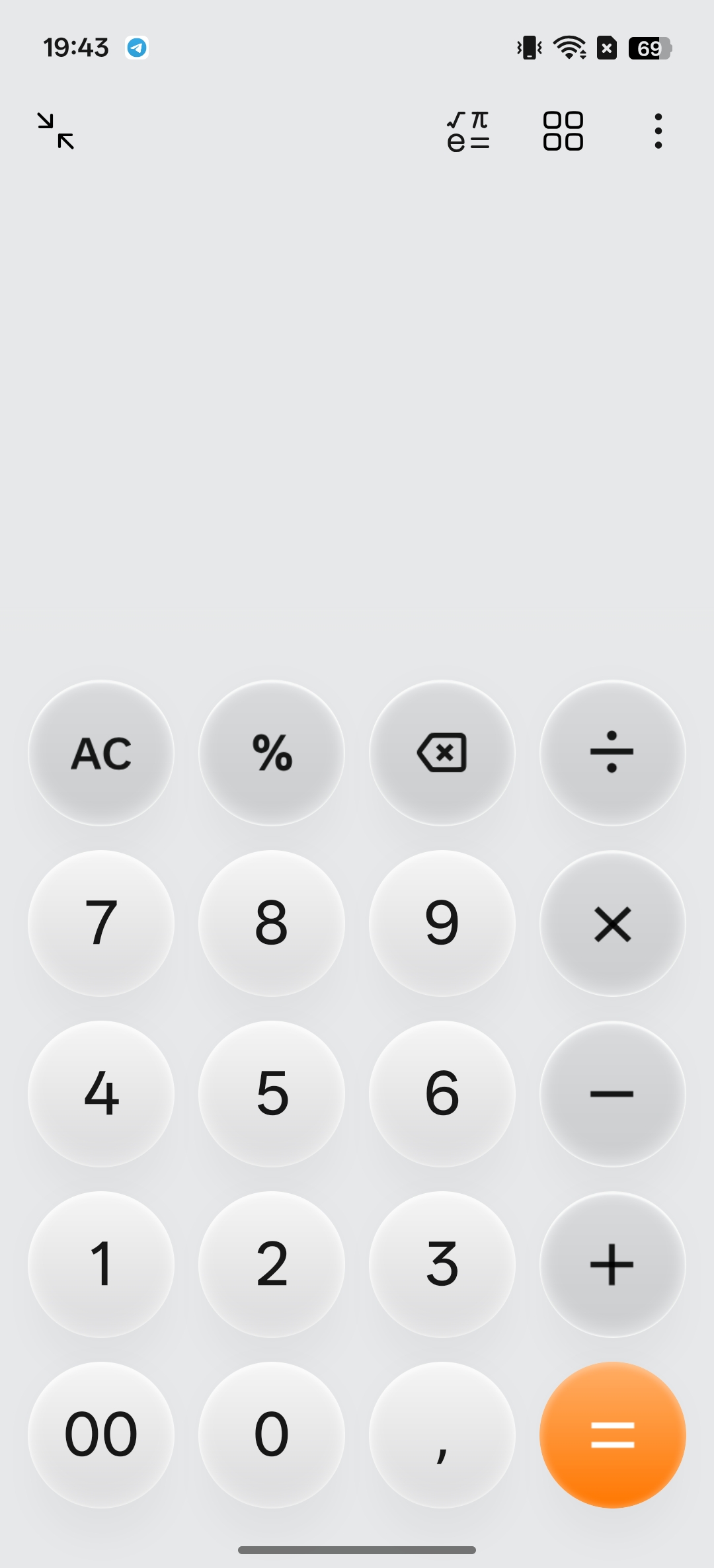Screen dimensions: 714x1568
Task: Enter digit 5
Action: [272, 1094]
